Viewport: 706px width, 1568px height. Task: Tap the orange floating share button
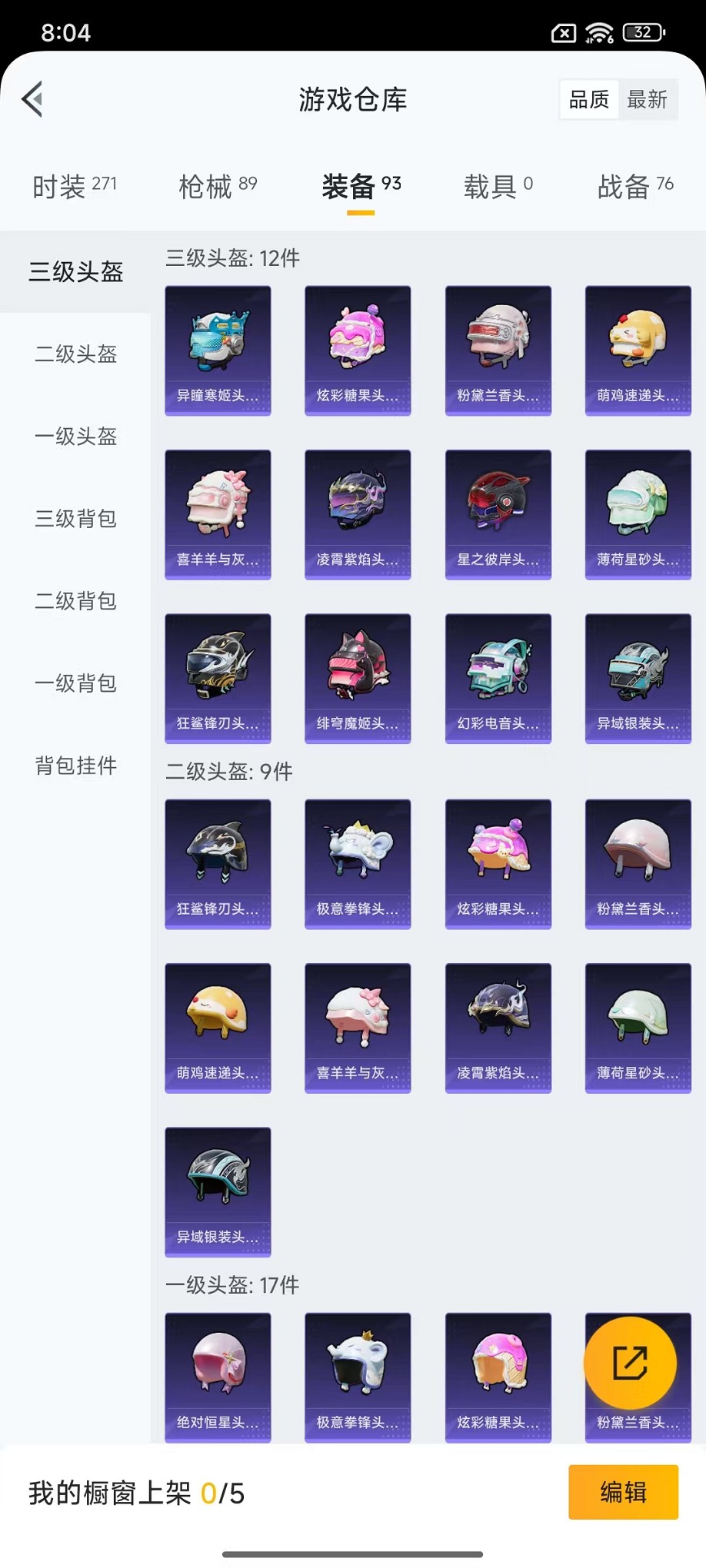point(630,1363)
